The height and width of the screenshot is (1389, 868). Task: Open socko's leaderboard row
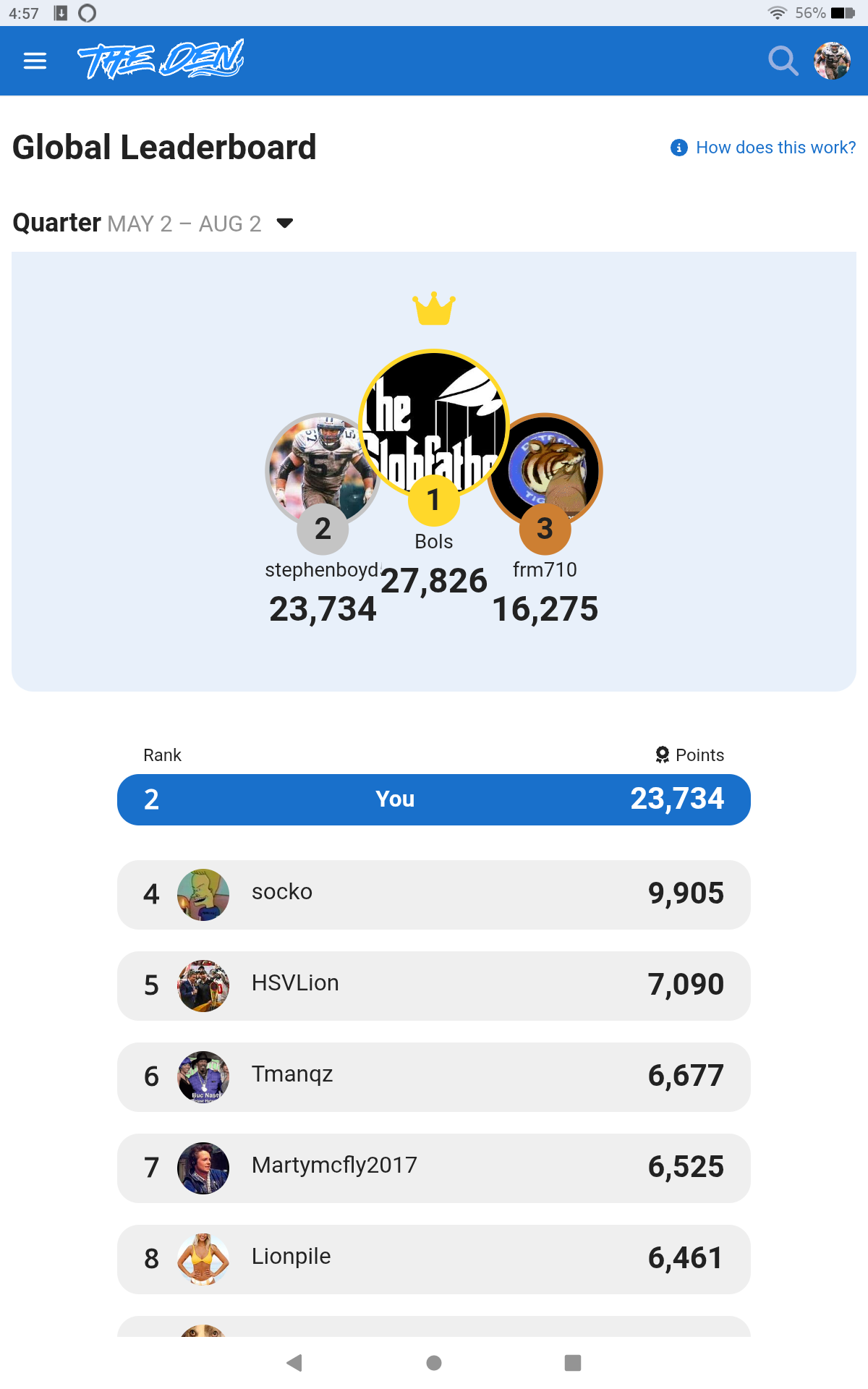(434, 894)
